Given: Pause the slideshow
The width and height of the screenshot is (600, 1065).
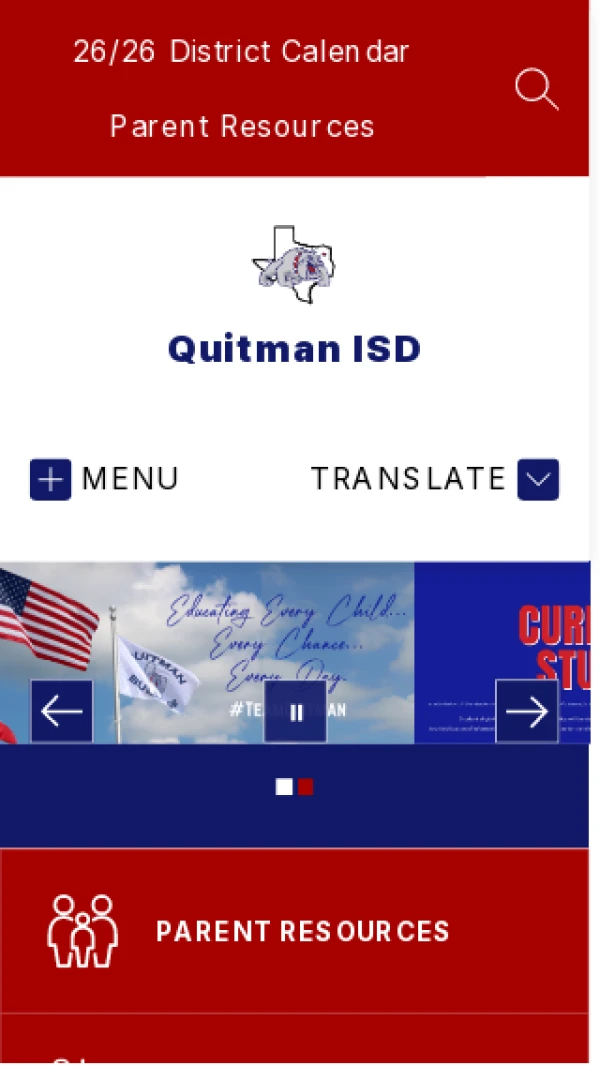Looking at the screenshot, I should (295, 712).
